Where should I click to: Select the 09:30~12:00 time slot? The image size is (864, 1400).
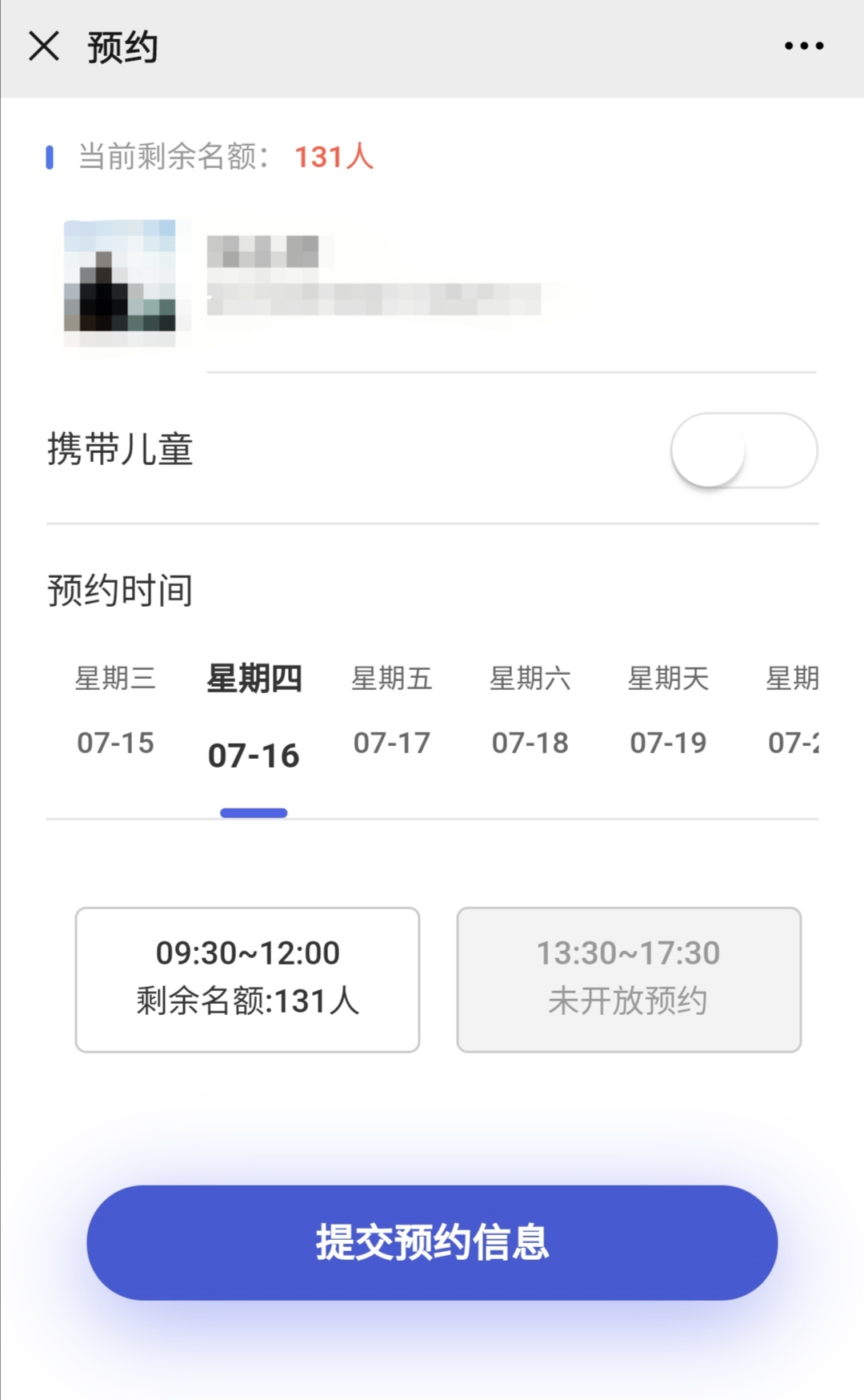[247, 979]
